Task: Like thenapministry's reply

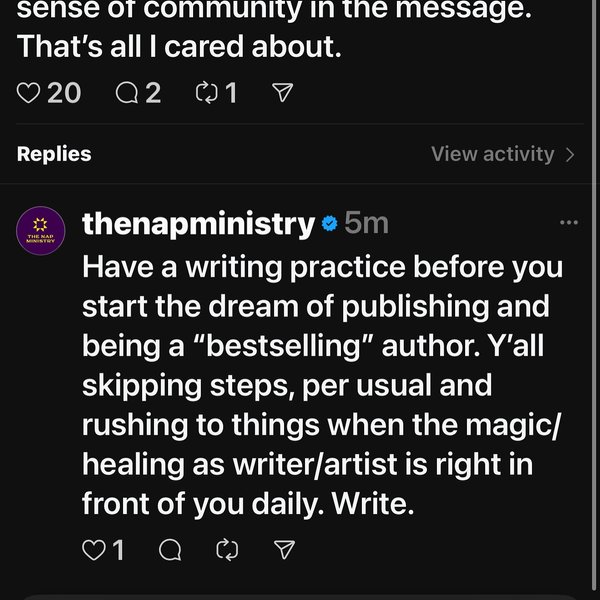Action: click(x=93, y=549)
